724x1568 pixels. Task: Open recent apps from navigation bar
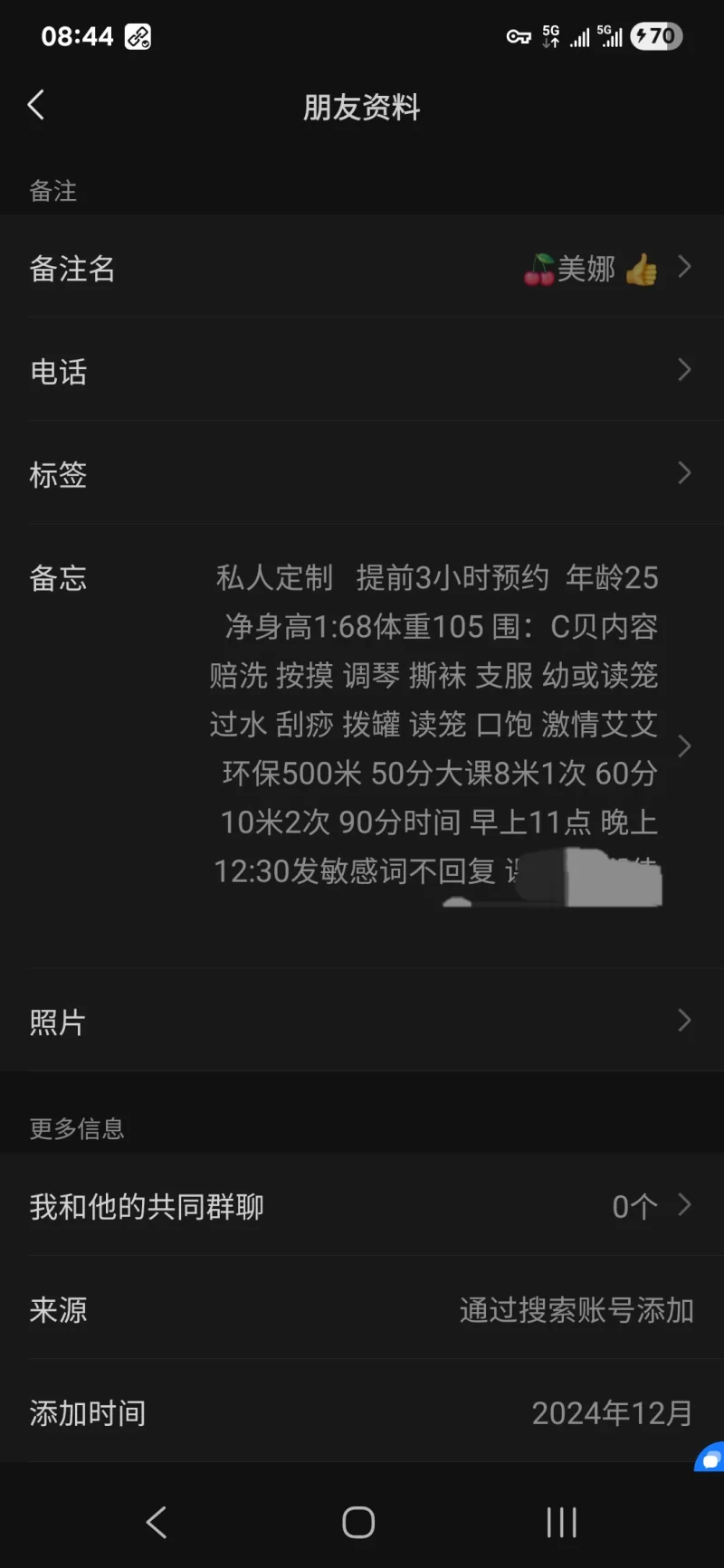click(x=561, y=1522)
